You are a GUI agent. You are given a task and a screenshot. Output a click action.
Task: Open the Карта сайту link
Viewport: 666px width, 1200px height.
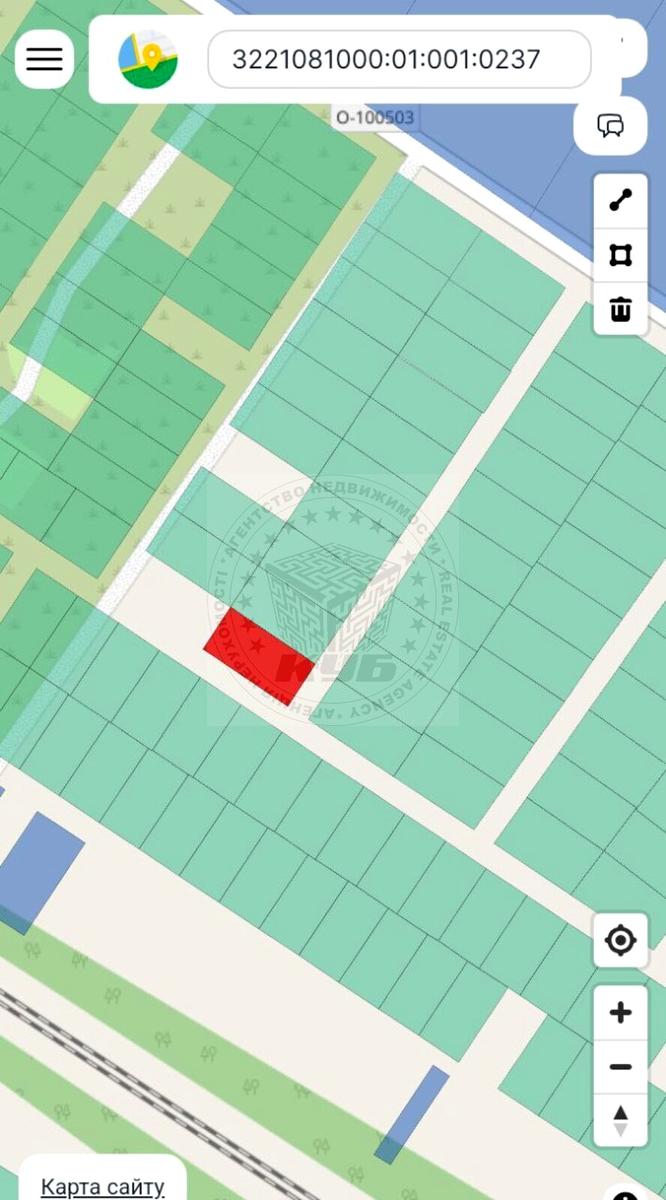[102, 1186]
